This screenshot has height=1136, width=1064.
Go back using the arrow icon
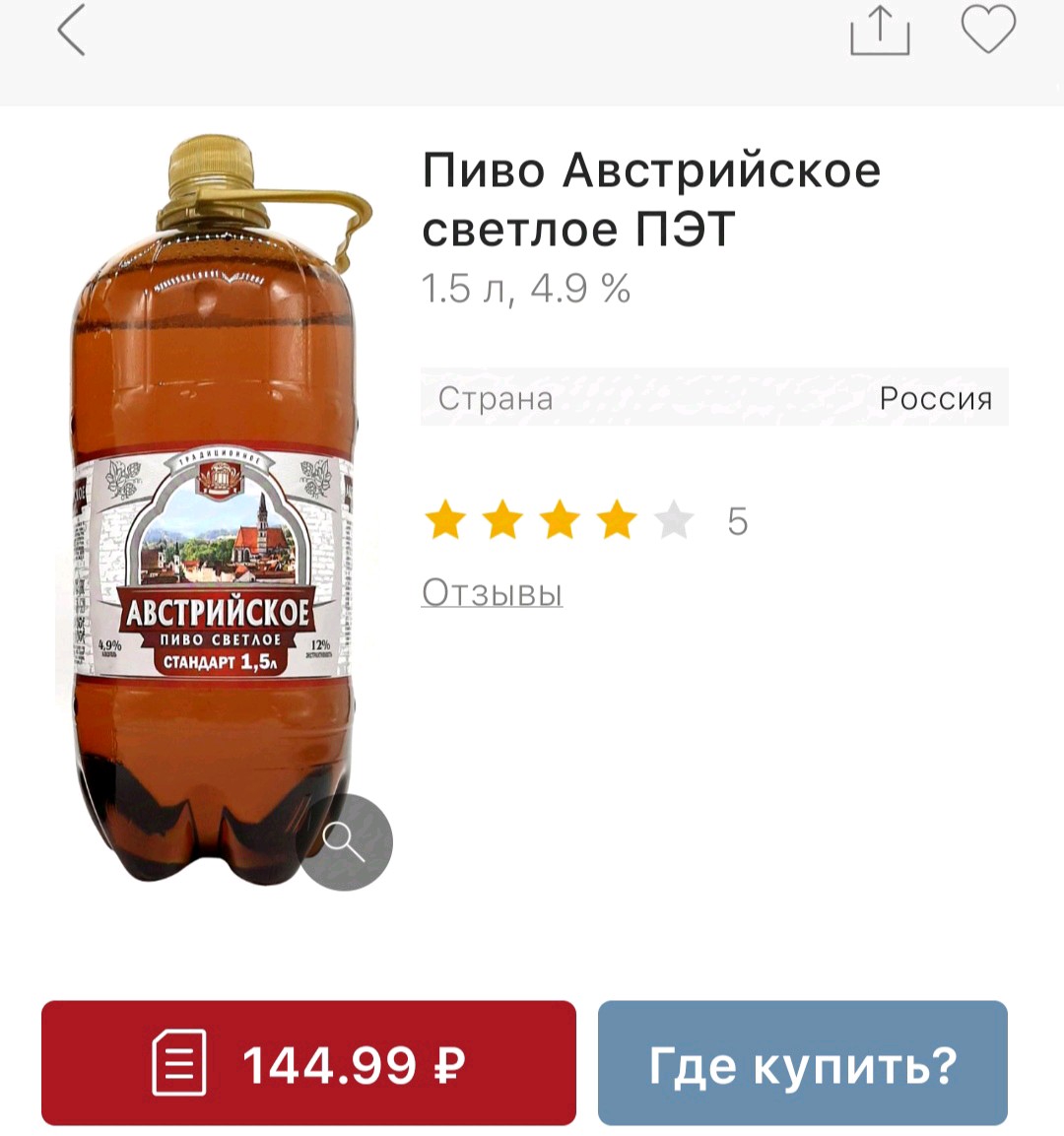(71, 31)
